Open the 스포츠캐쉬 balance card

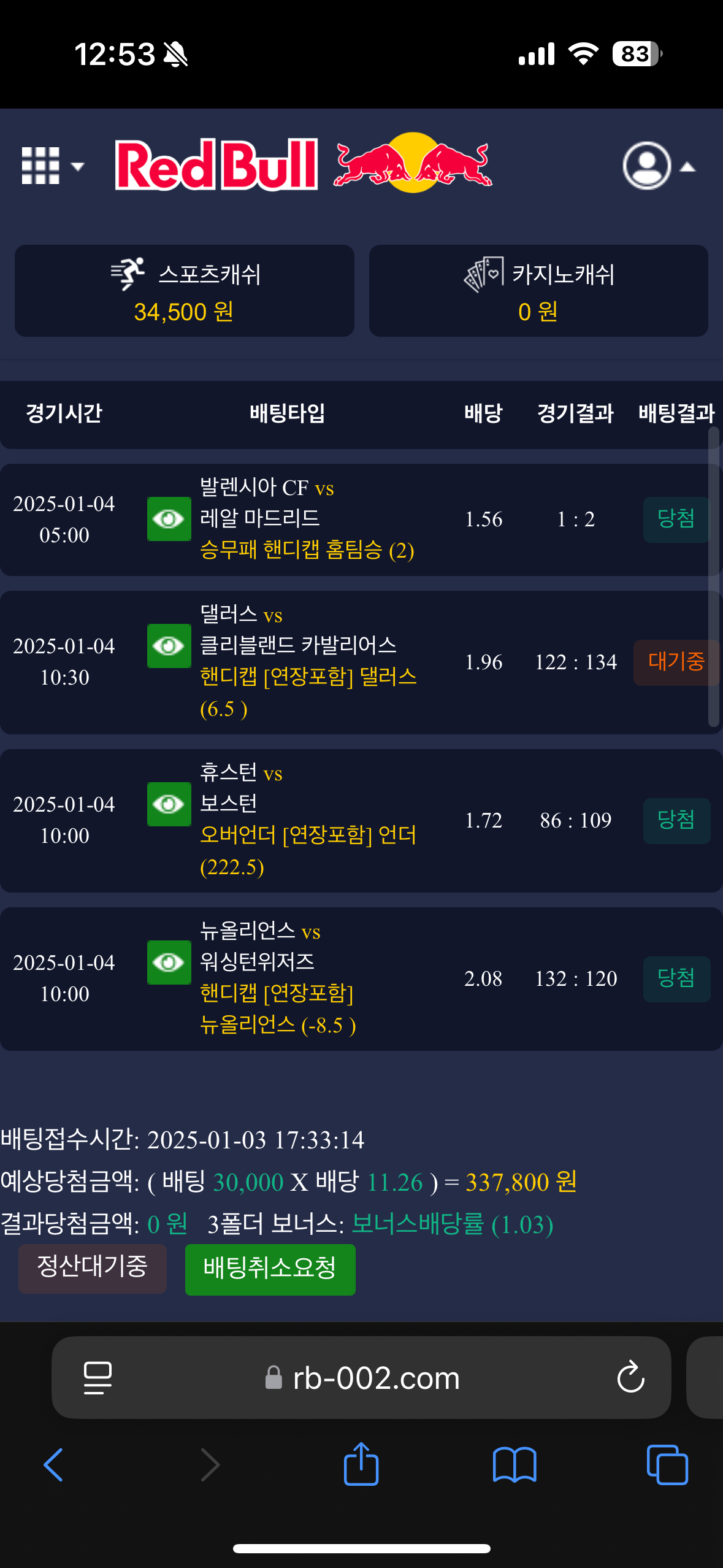point(184,291)
